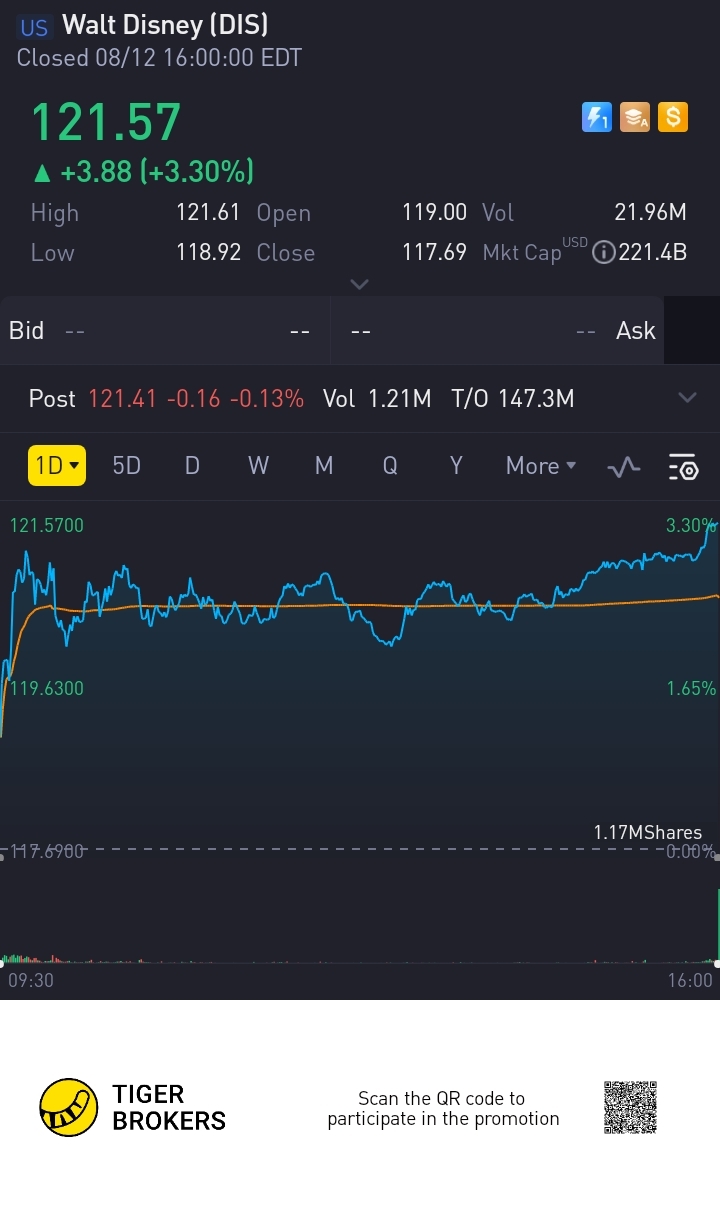Tap the blue lightning quick trade icon
This screenshot has width=720, height=1216.
pos(597,118)
